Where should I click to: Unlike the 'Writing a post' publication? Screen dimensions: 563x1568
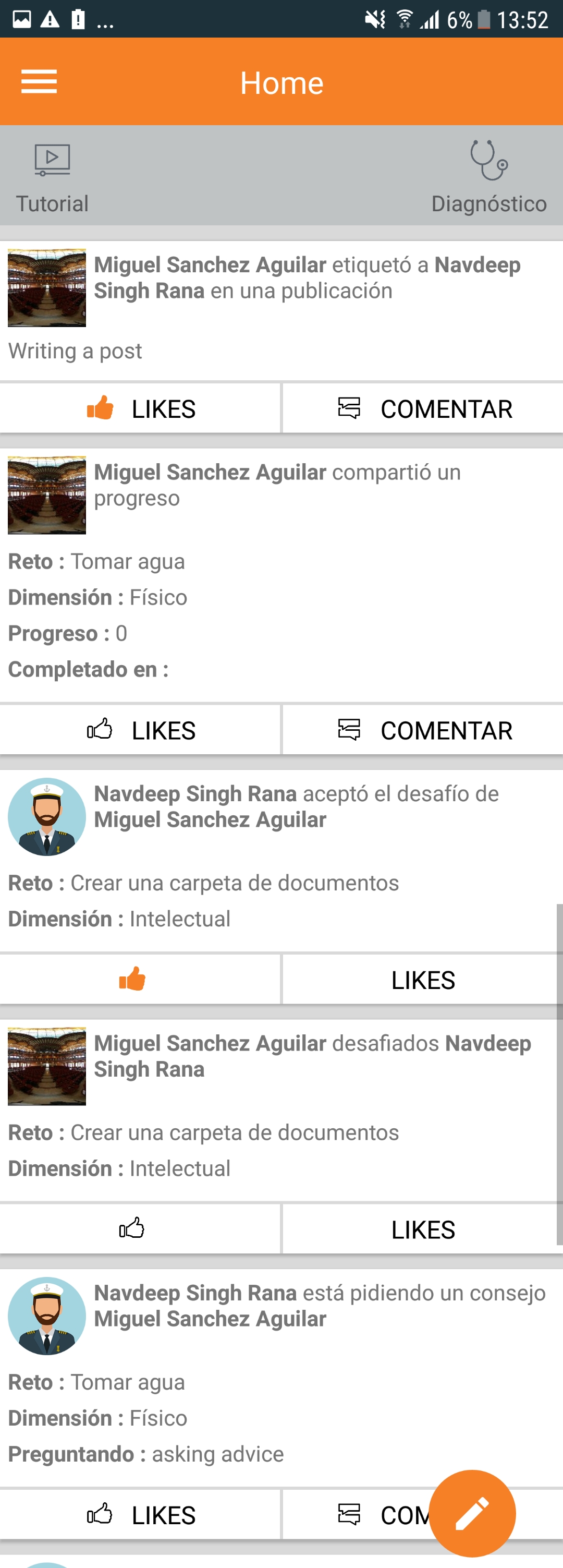140,408
